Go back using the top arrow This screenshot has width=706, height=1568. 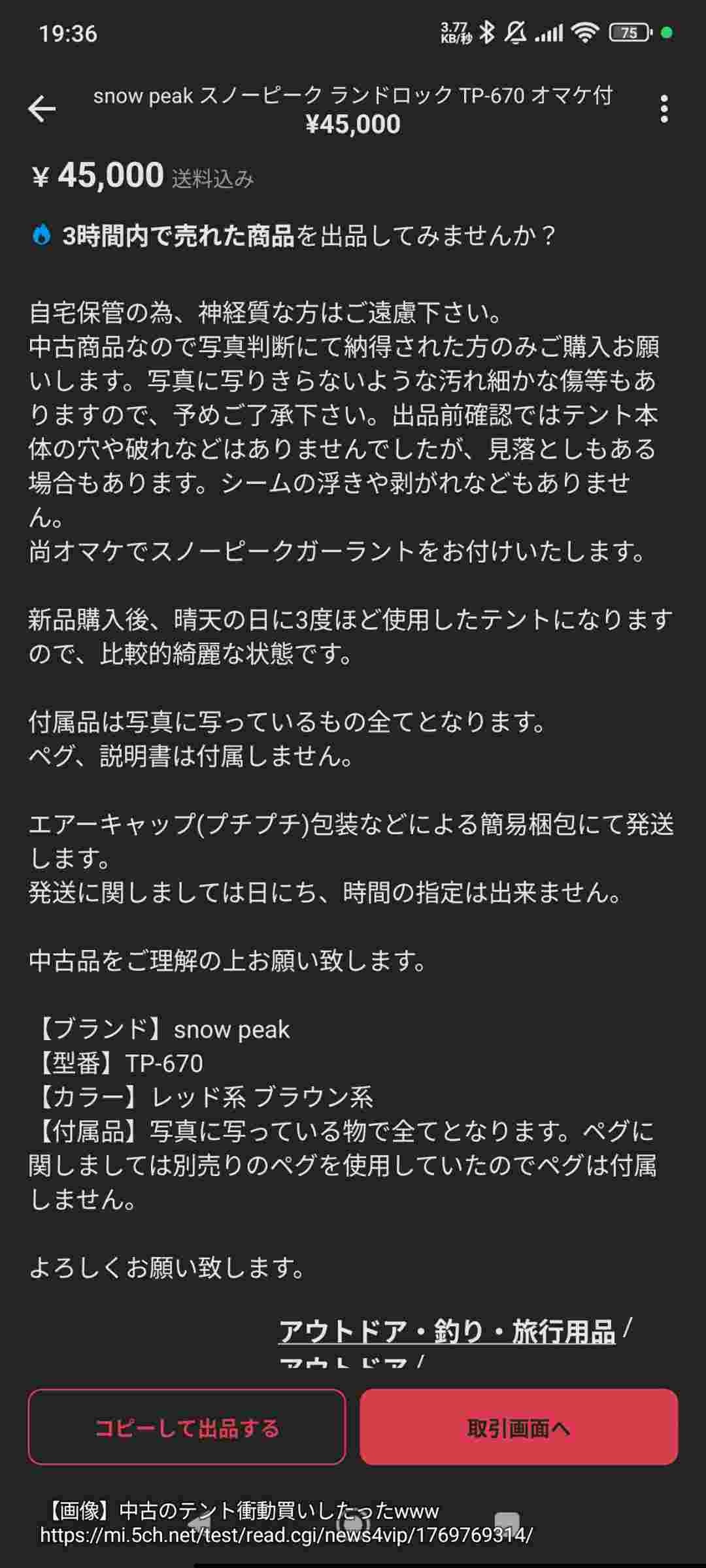click(x=42, y=108)
